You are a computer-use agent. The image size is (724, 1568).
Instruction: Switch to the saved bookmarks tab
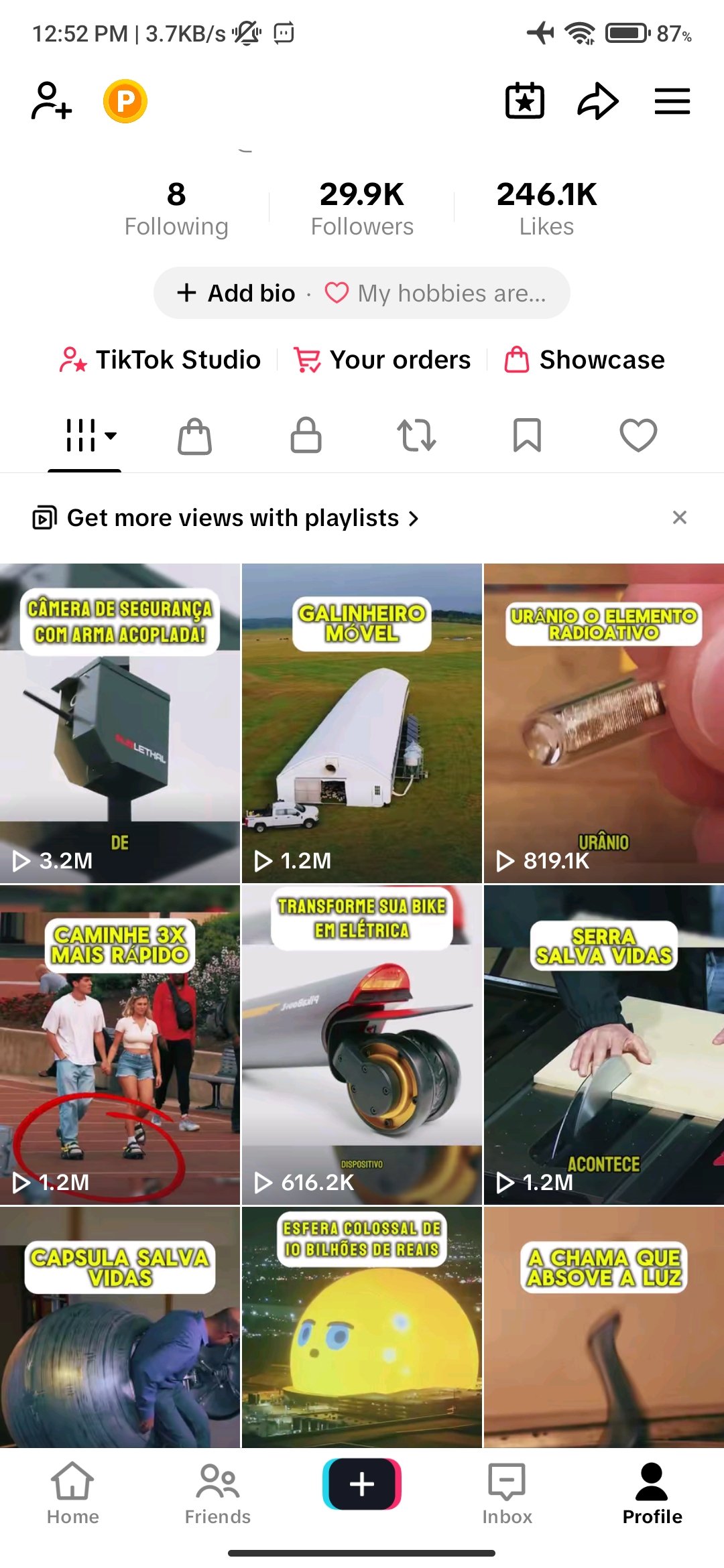coord(527,436)
